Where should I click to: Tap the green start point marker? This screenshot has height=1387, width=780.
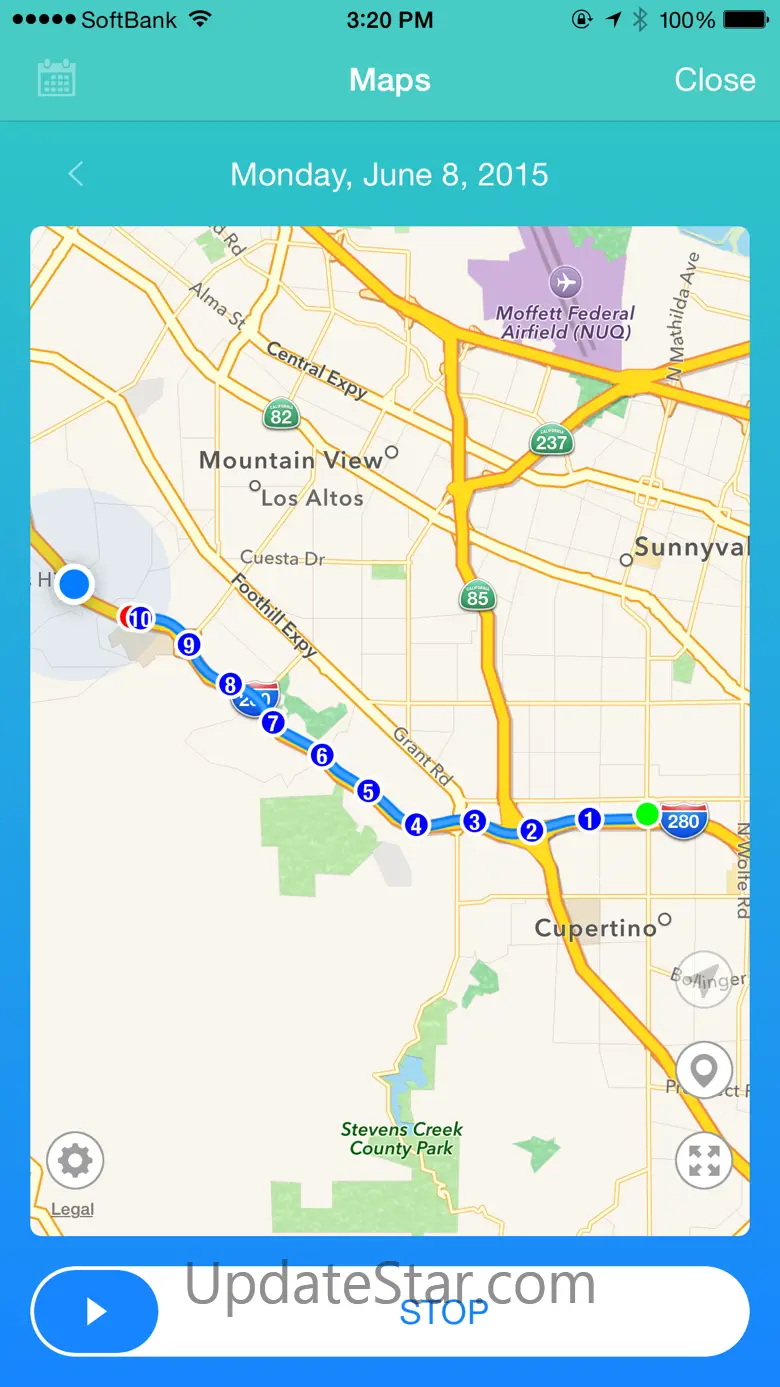[647, 814]
